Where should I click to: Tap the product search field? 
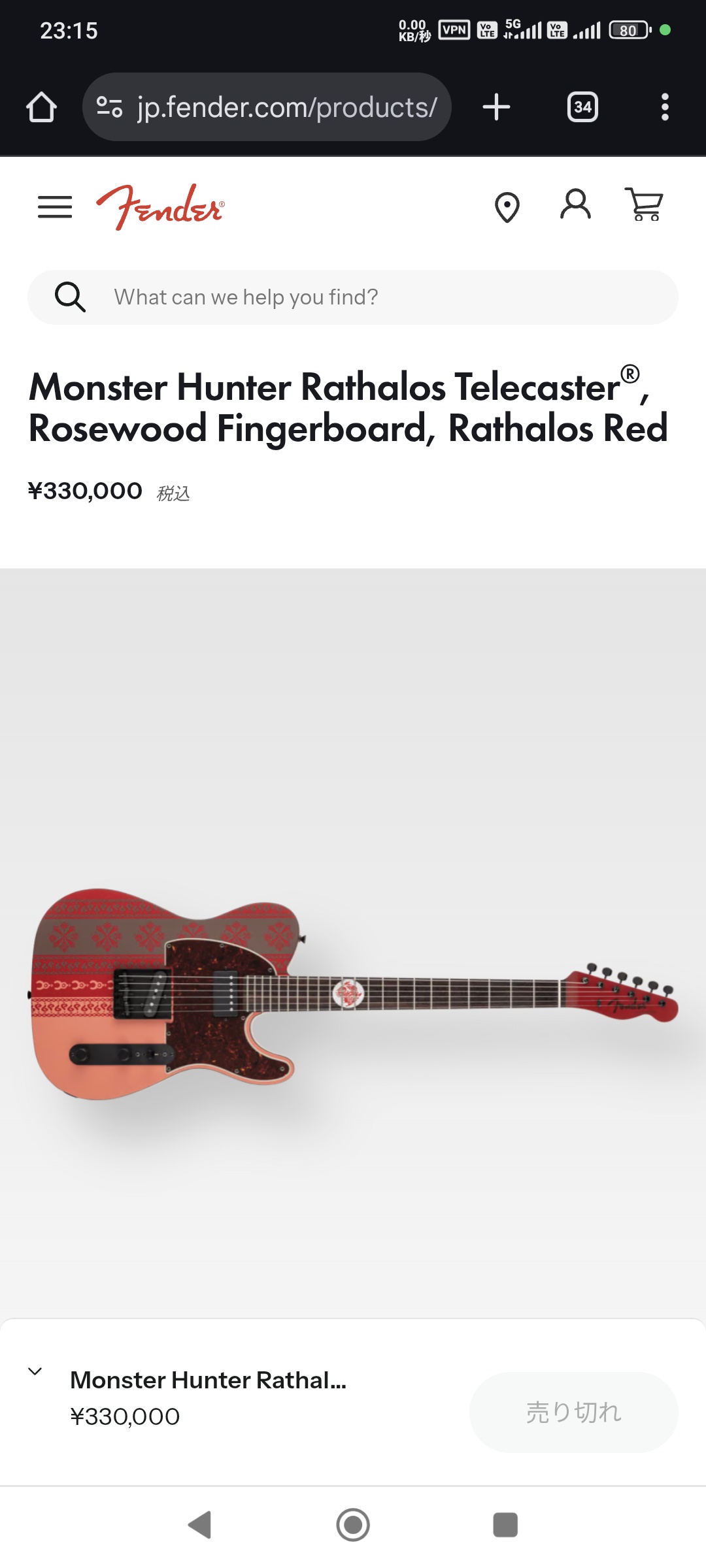[x=353, y=297]
